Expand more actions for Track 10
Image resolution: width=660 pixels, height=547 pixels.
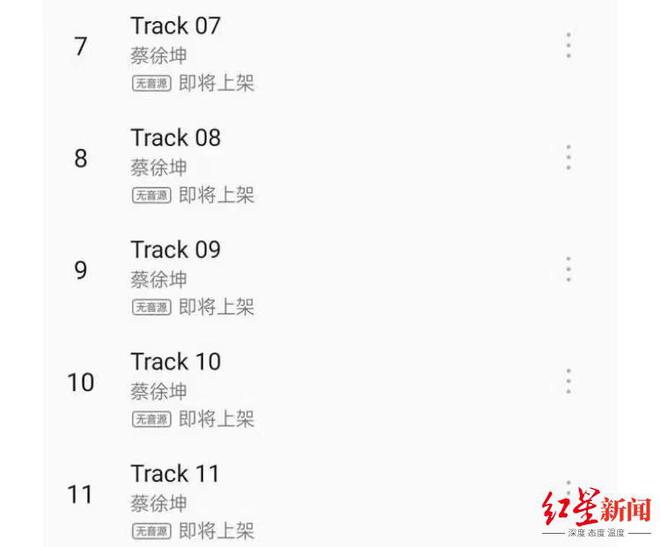568,382
